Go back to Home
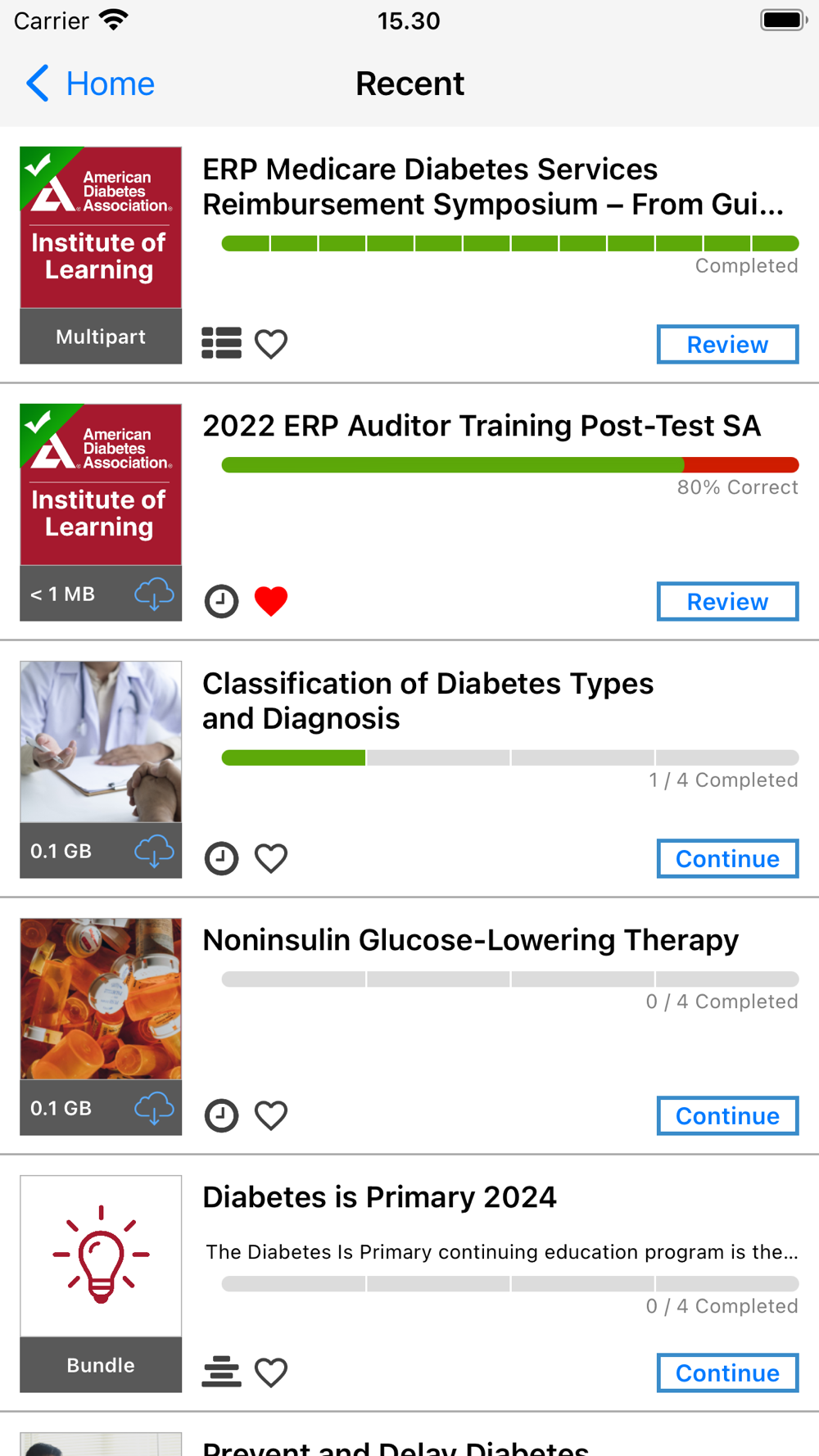Viewport: 819px width, 1456px height. coord(90,84)
